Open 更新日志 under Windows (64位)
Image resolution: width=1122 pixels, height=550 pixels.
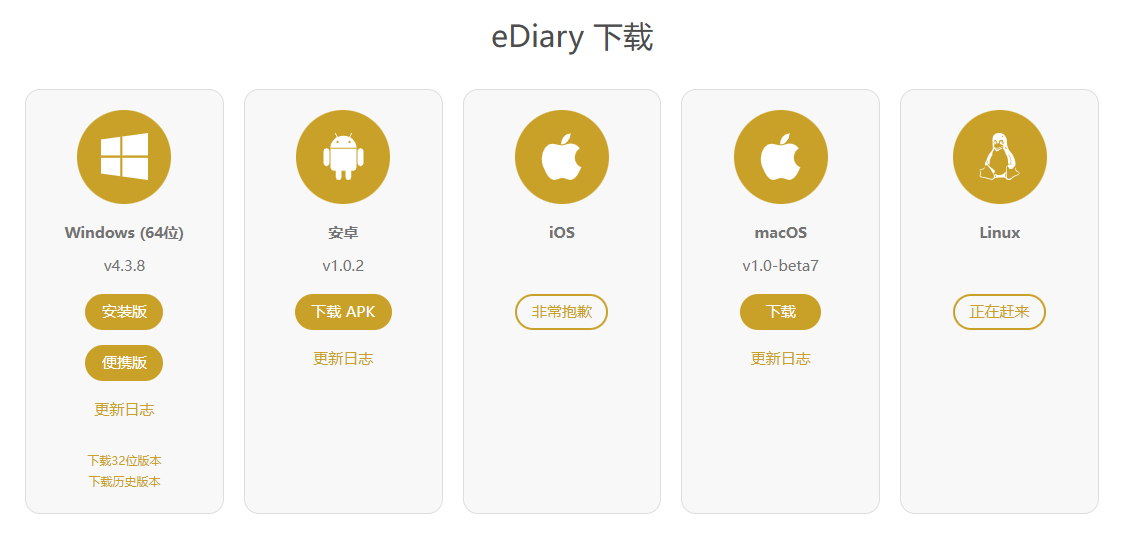click(124, 410)
